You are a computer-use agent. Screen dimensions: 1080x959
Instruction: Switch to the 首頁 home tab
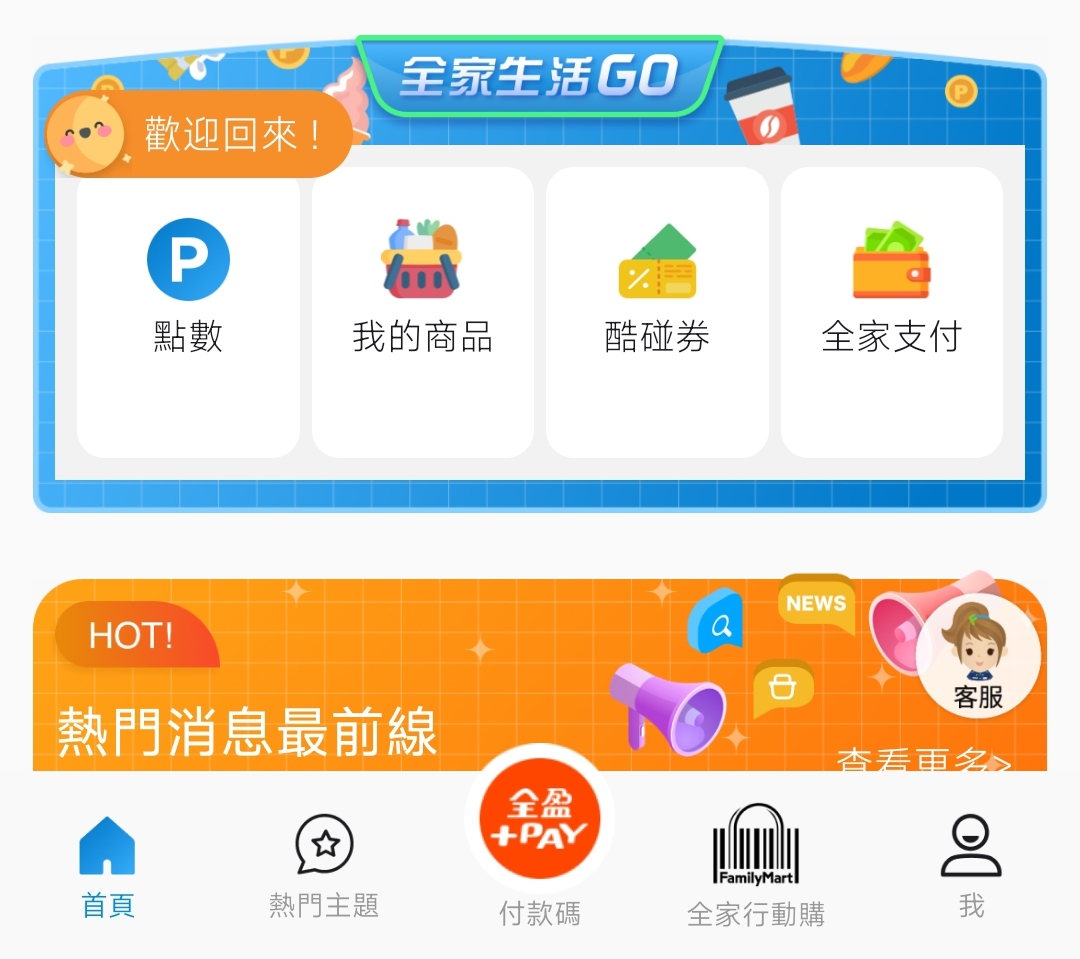(x=107, y=866)
